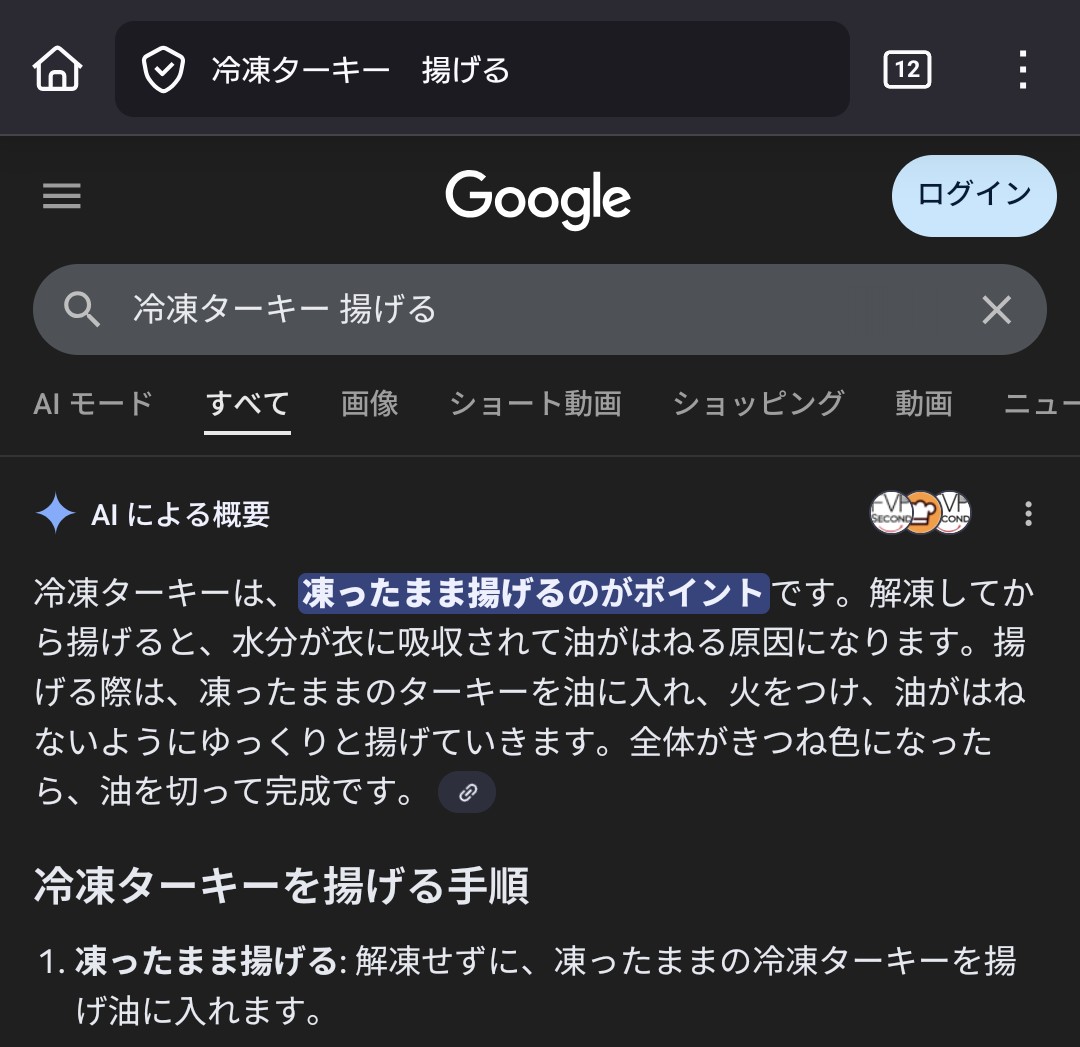This screenshot has width=1080, height=1047.
Task: Open the tab switcher showing 12 tabs
Action: 907,70
